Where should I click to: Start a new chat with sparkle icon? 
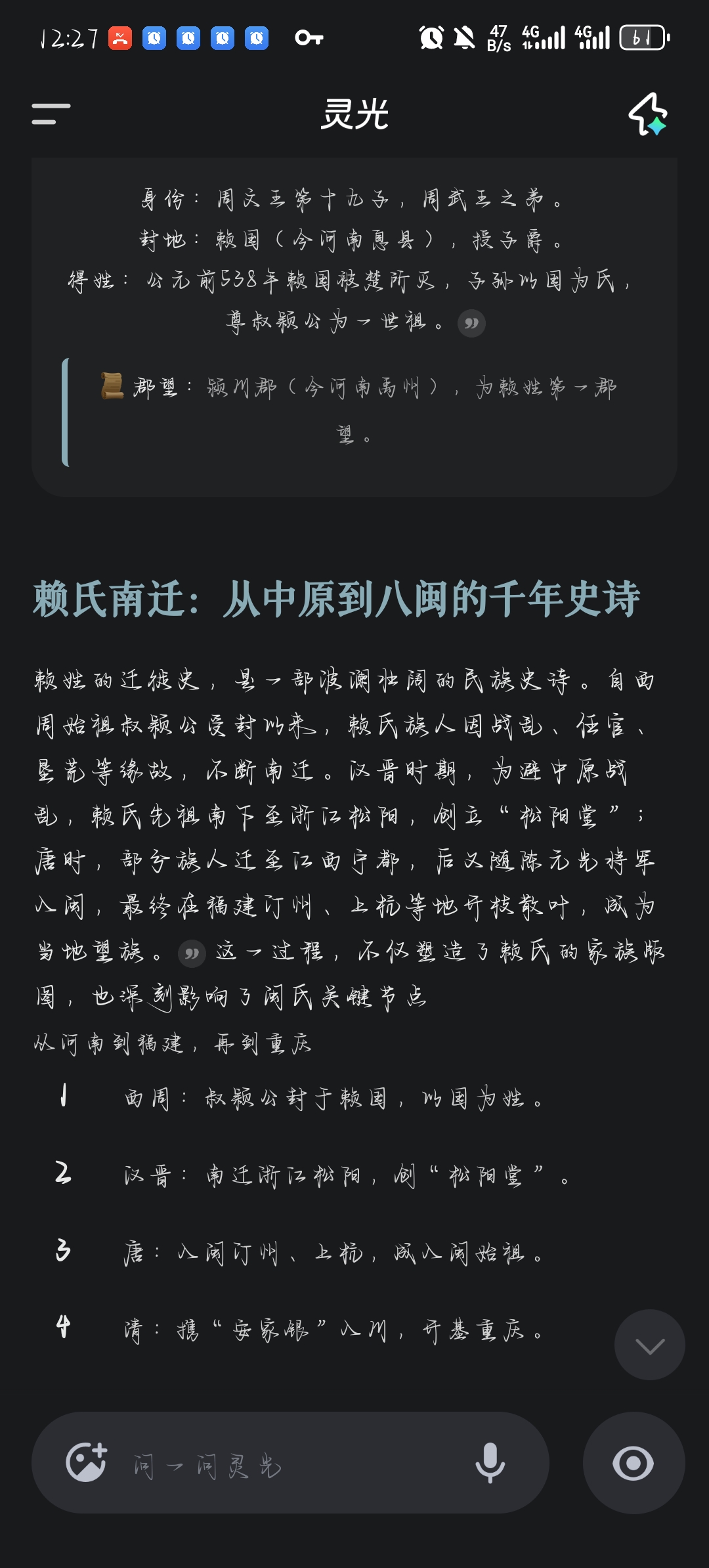[648, 114]
